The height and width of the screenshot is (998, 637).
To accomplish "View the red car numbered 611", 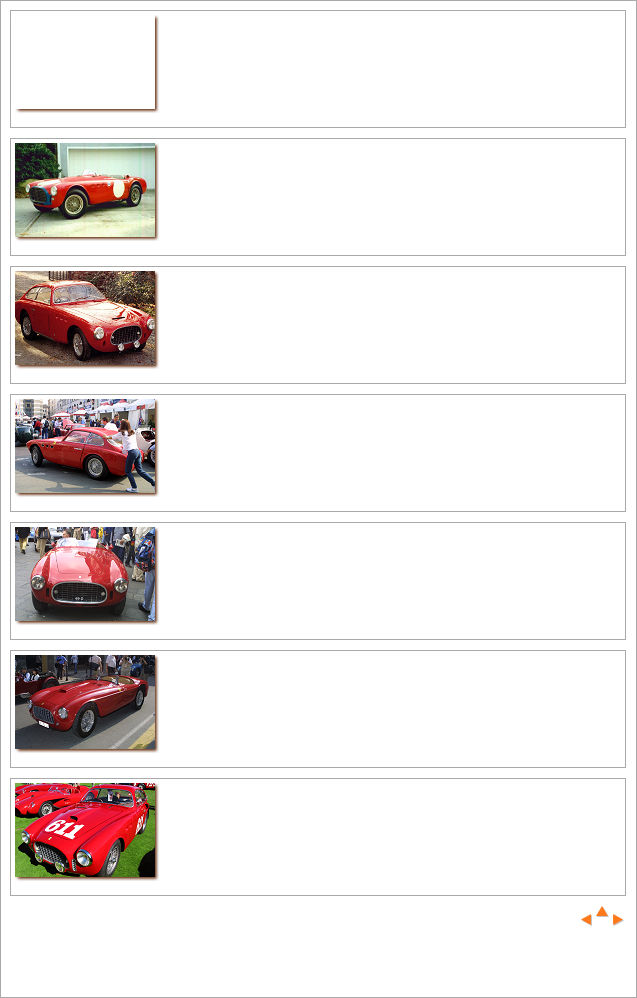I will 85,830.
